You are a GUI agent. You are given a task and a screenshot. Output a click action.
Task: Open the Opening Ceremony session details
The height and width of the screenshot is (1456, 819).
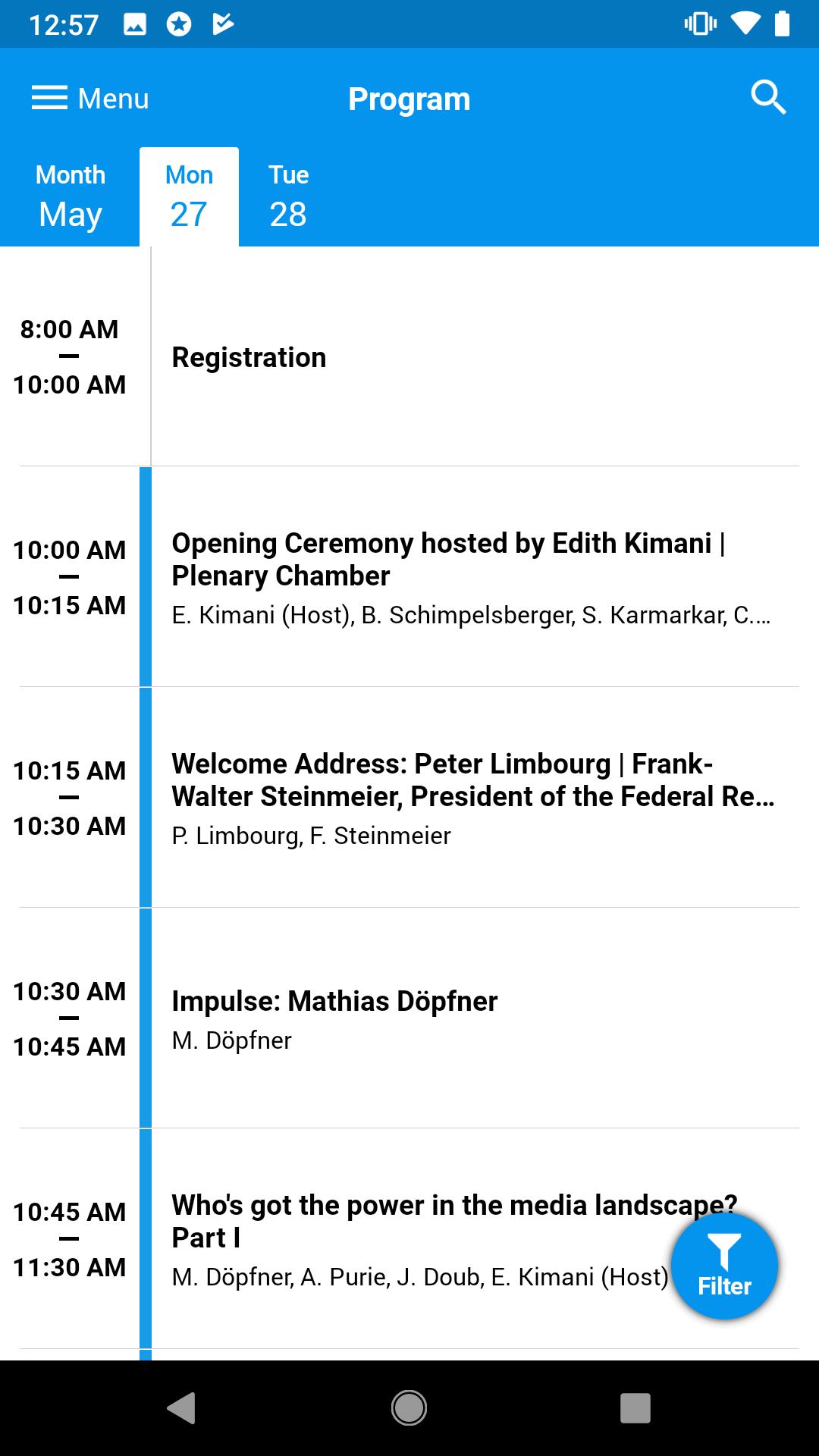point(470,577)
